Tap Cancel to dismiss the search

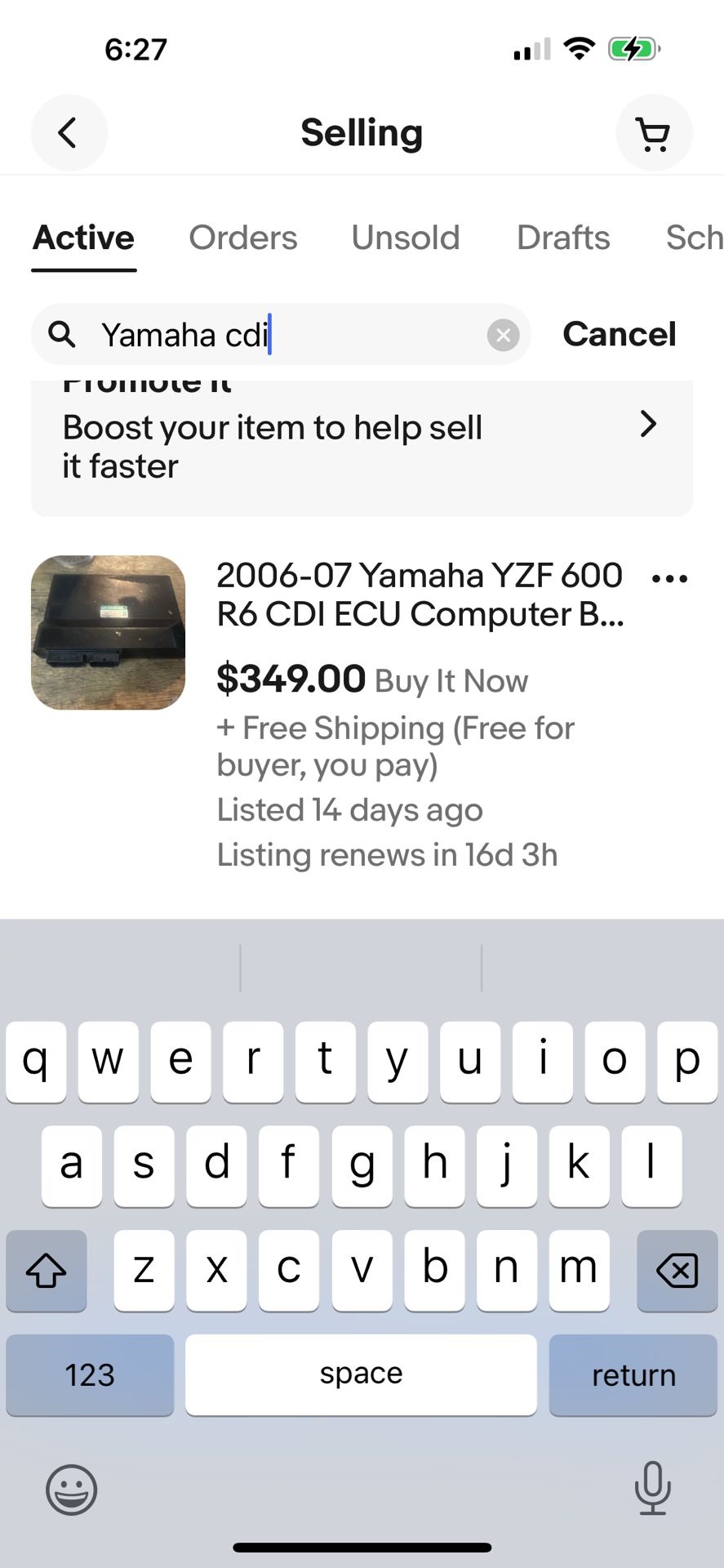pyautogui.click(x=619, y=334)
